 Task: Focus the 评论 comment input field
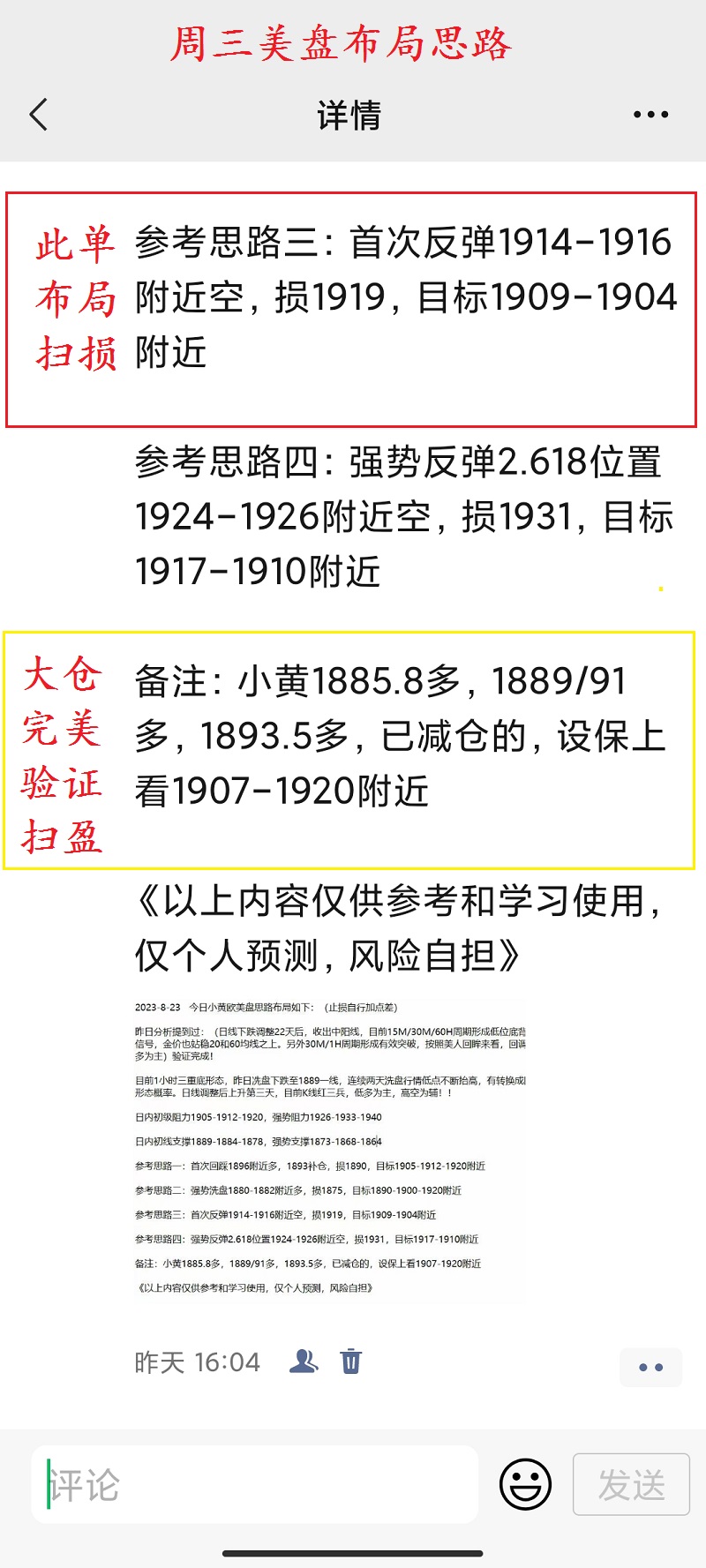tap(256, 1485)
